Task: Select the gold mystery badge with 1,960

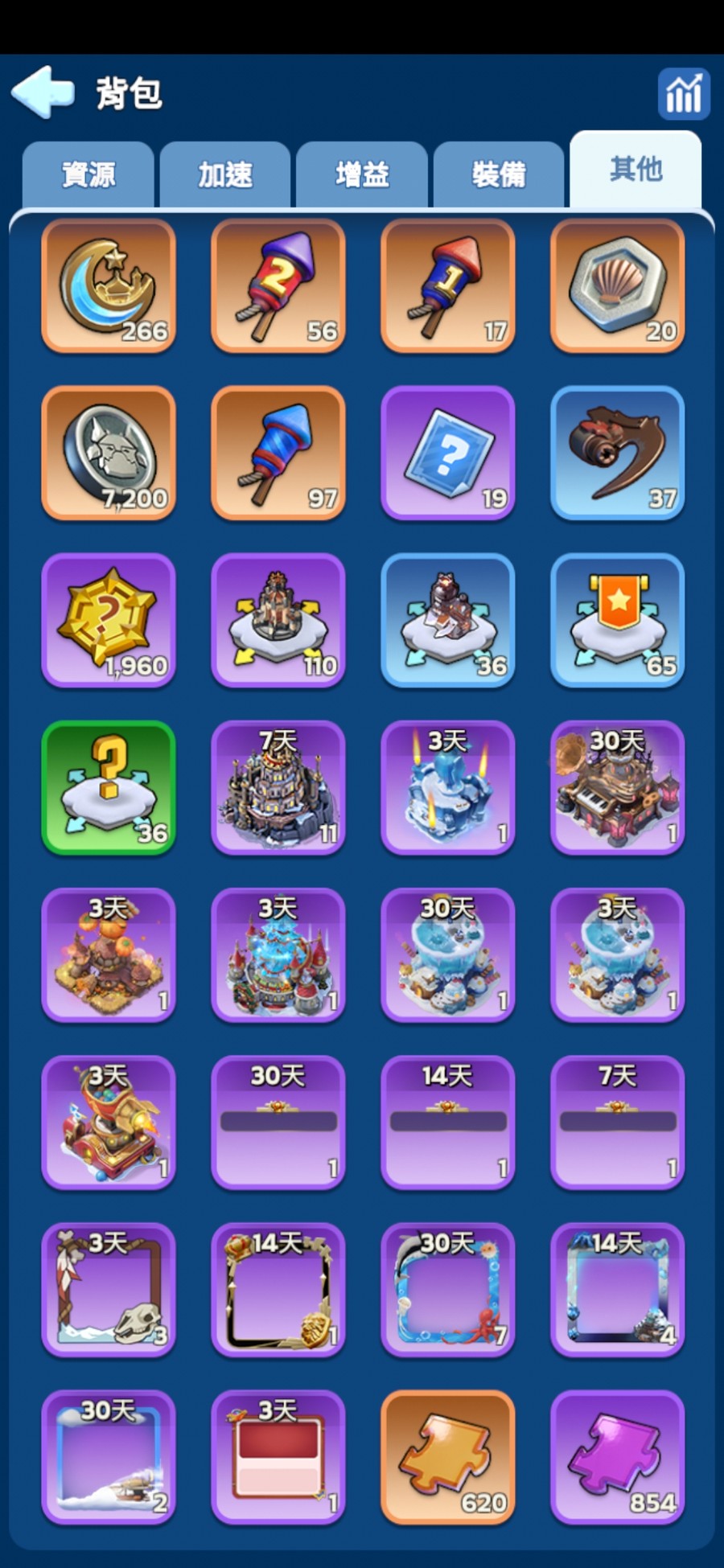Action: pyautogui.click(x=109, y=621)
